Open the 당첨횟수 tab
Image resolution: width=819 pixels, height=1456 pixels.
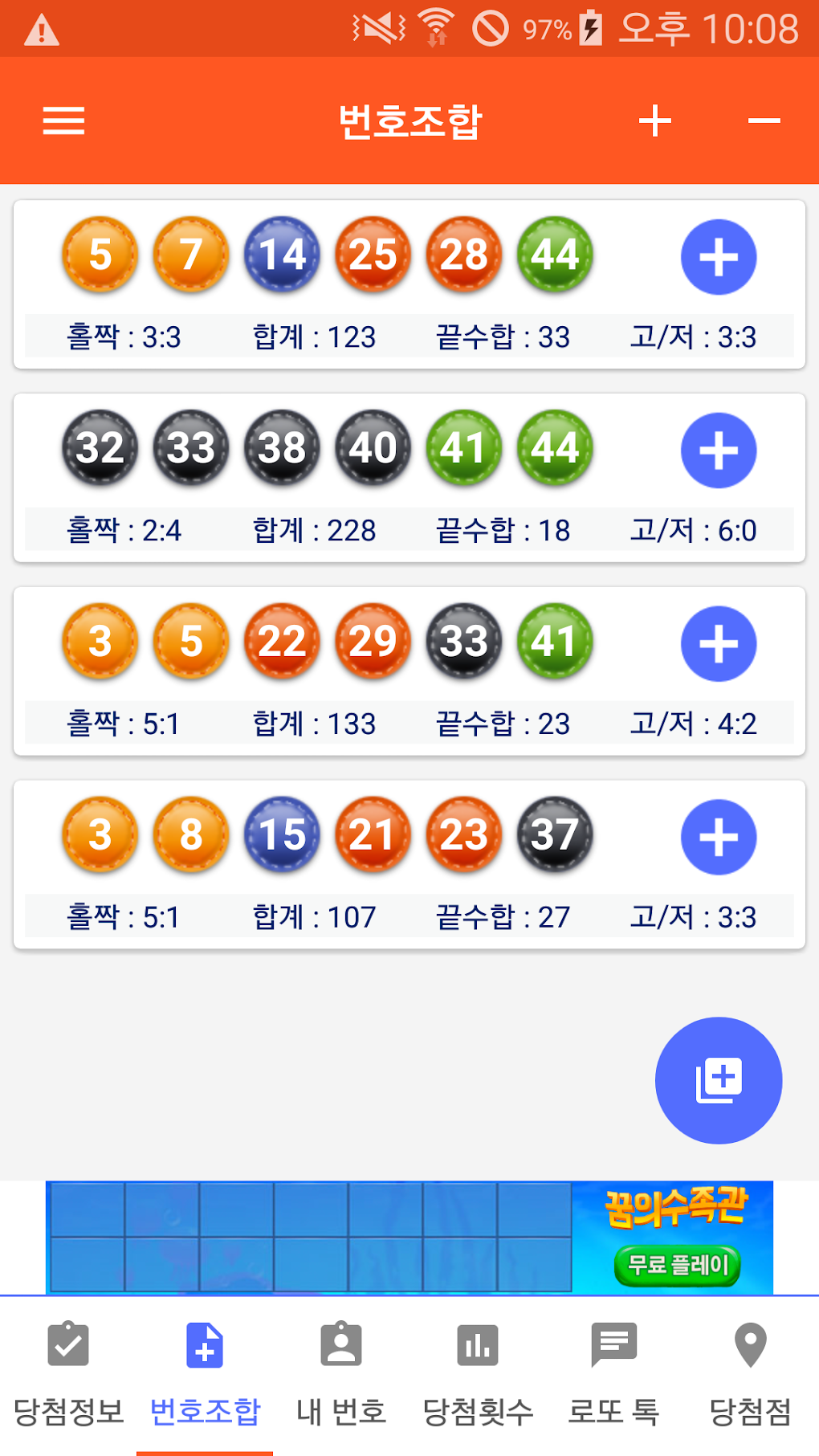(478, 1373)
